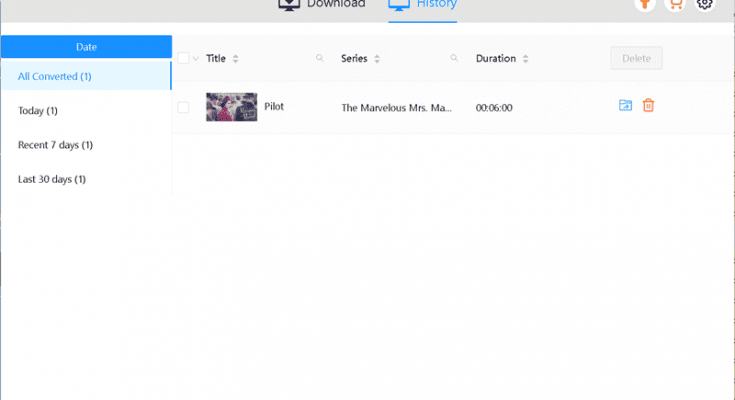The height and width of the screenshot is (400, 735).
Task: Tap the orange key register icon
Action: tap(645, 4)
